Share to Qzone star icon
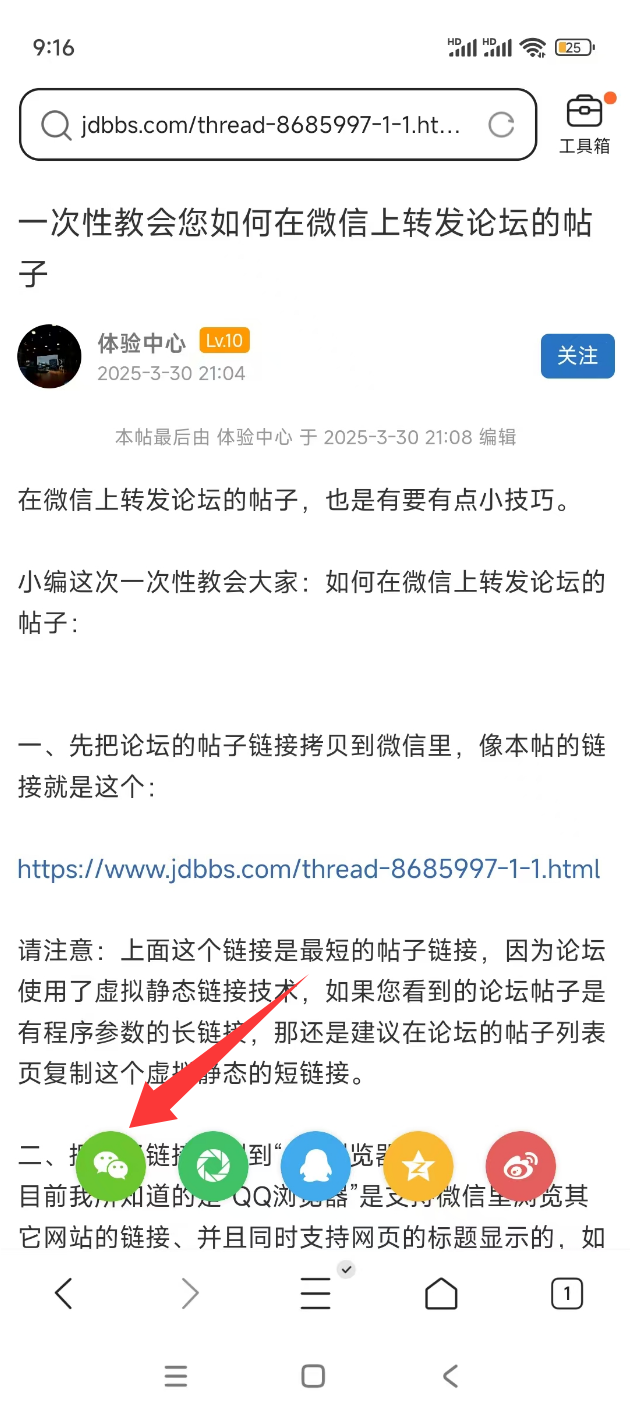The image size is (633, 1403). (418, 1166)
